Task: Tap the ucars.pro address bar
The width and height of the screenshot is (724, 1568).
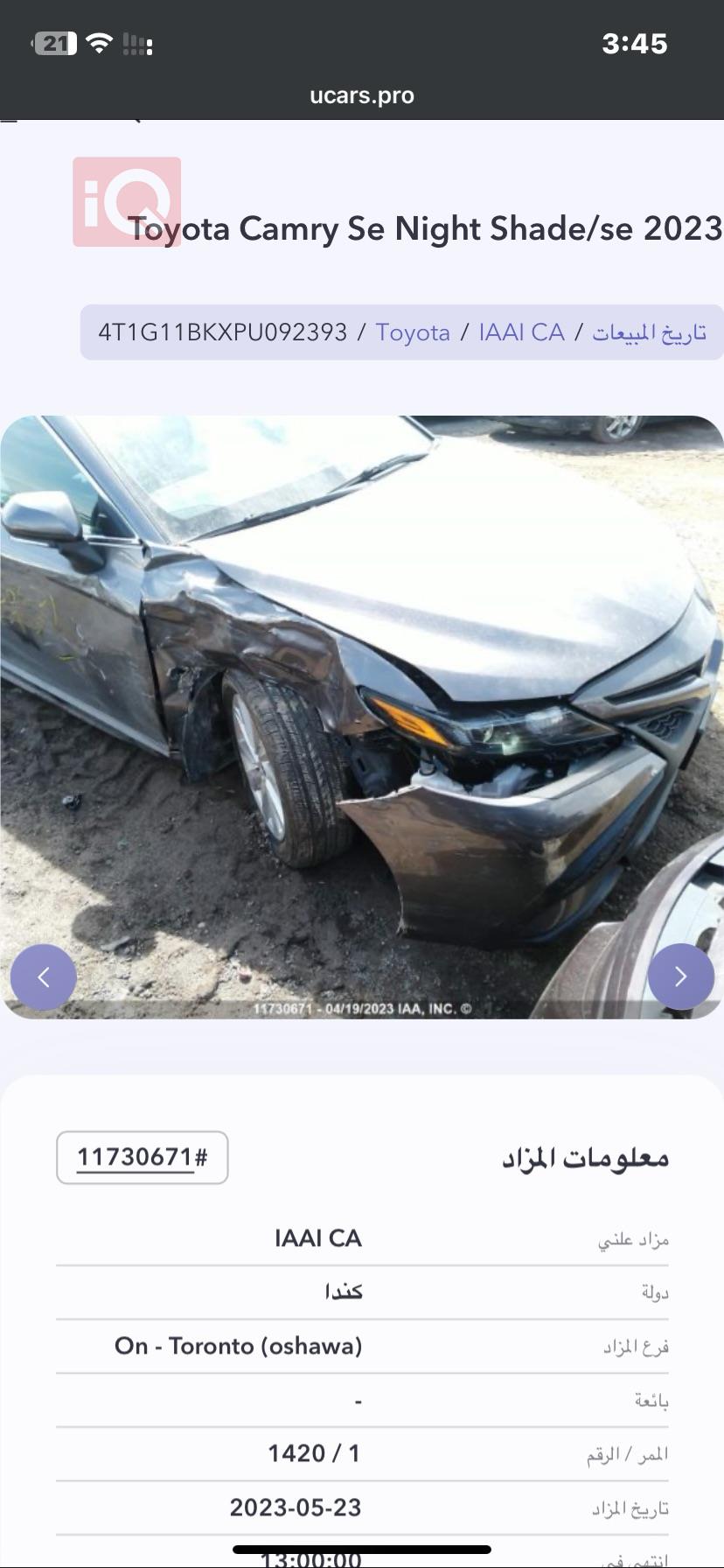Action: pyautogui.click(x=362, y=95)
